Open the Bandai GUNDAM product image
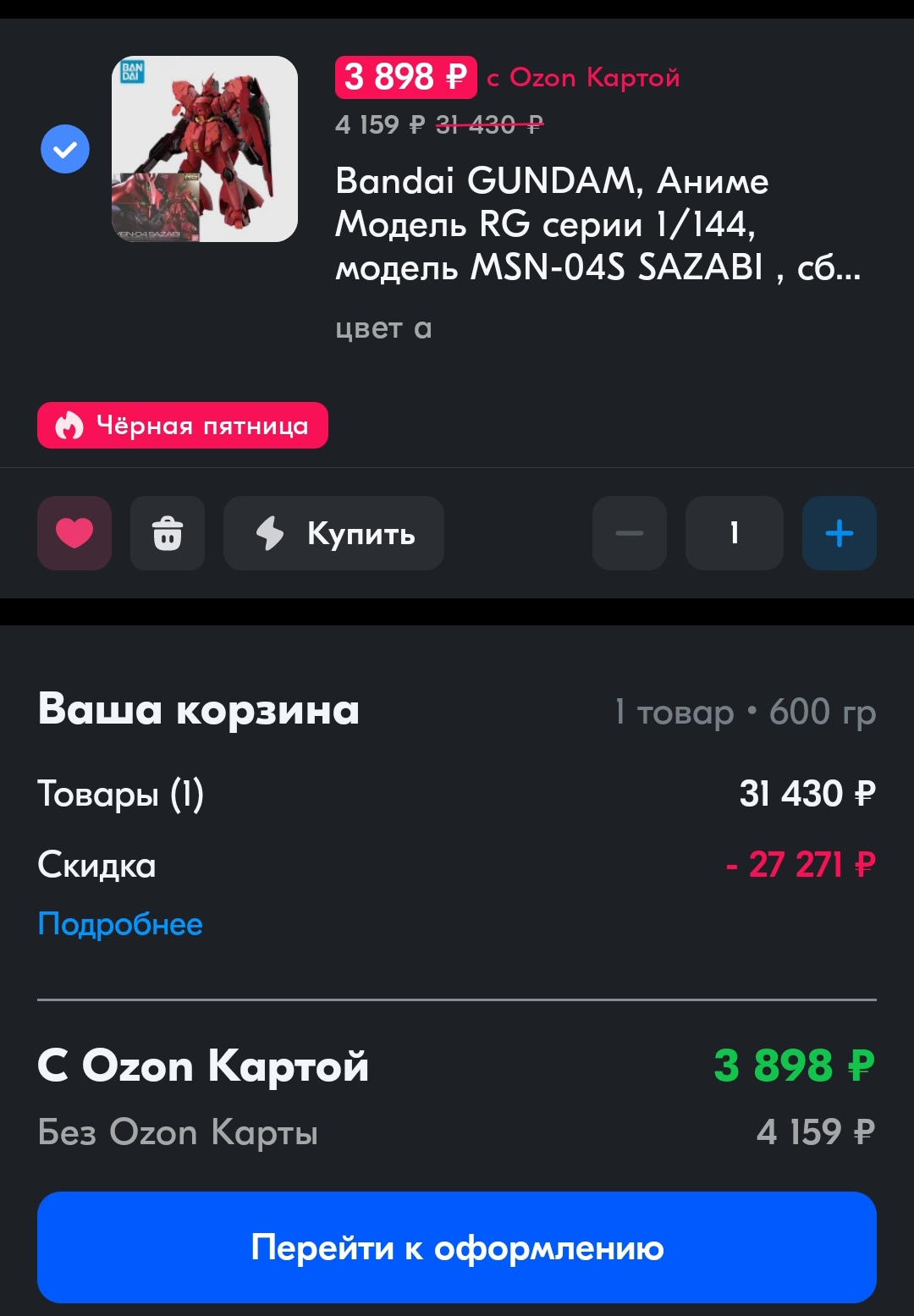This screenshot has width=914, height=1316. pos(205,149)
